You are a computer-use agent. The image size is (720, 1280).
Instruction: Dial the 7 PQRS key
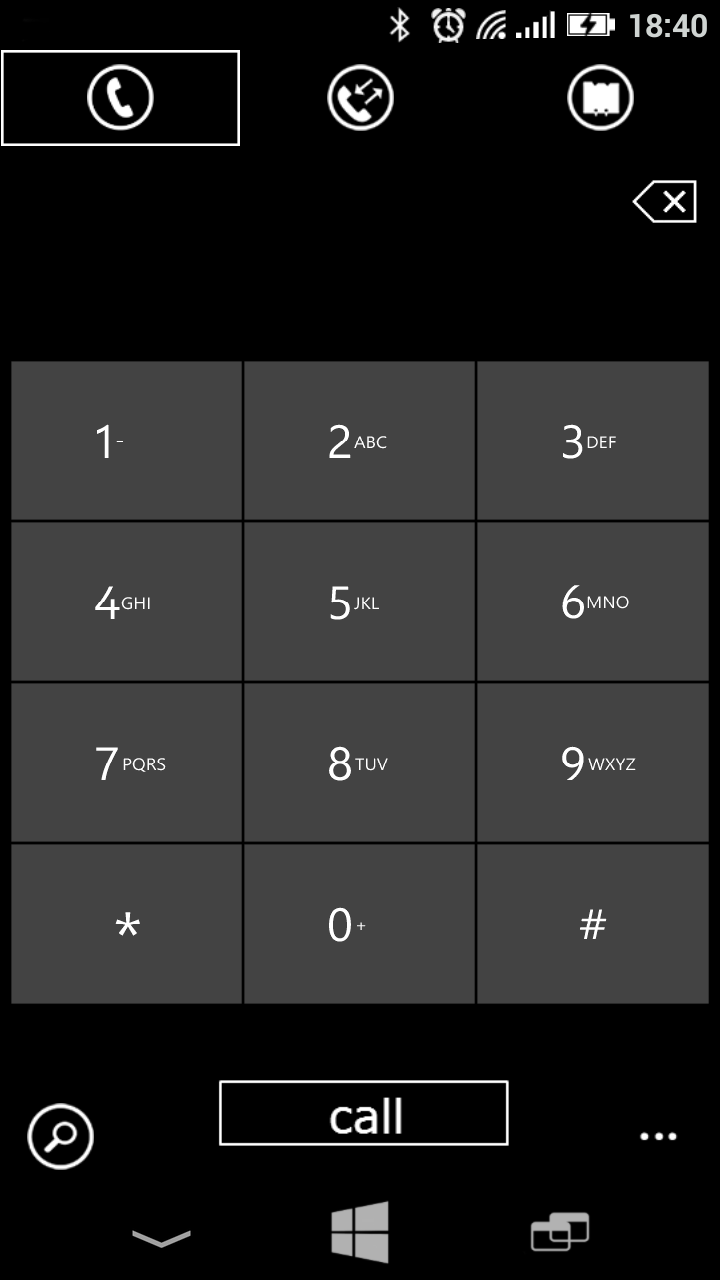tap(126, 763)
